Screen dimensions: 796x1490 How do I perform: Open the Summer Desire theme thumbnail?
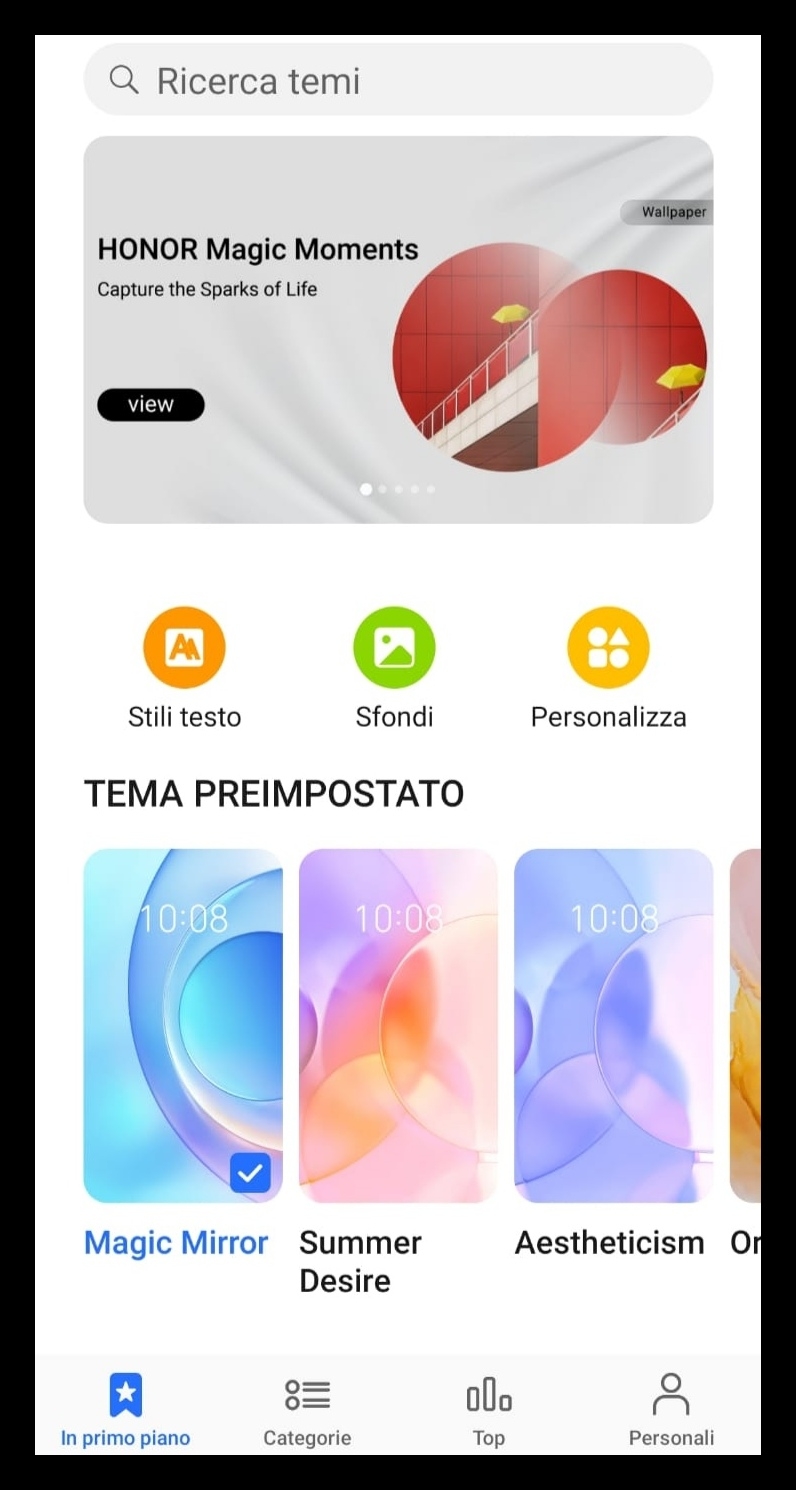397,1023
